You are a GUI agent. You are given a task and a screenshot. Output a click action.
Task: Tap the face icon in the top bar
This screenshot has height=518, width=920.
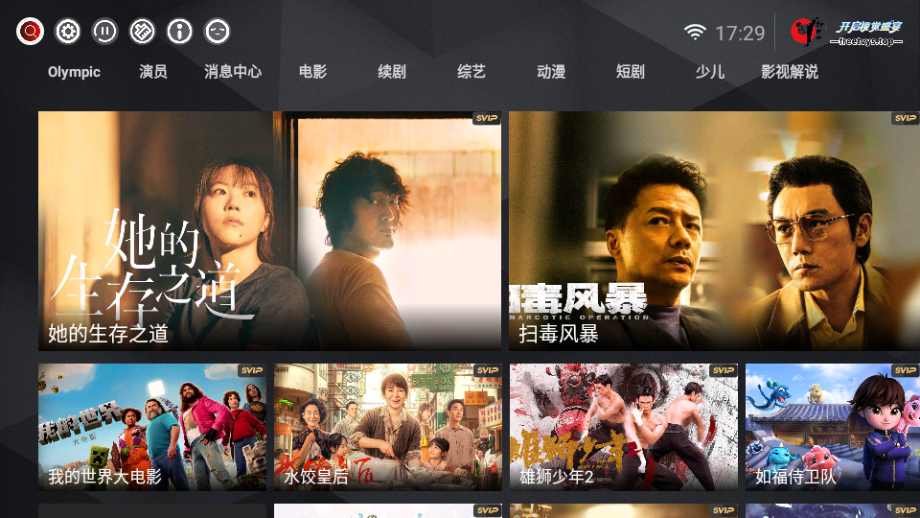(x=217, y=32)
